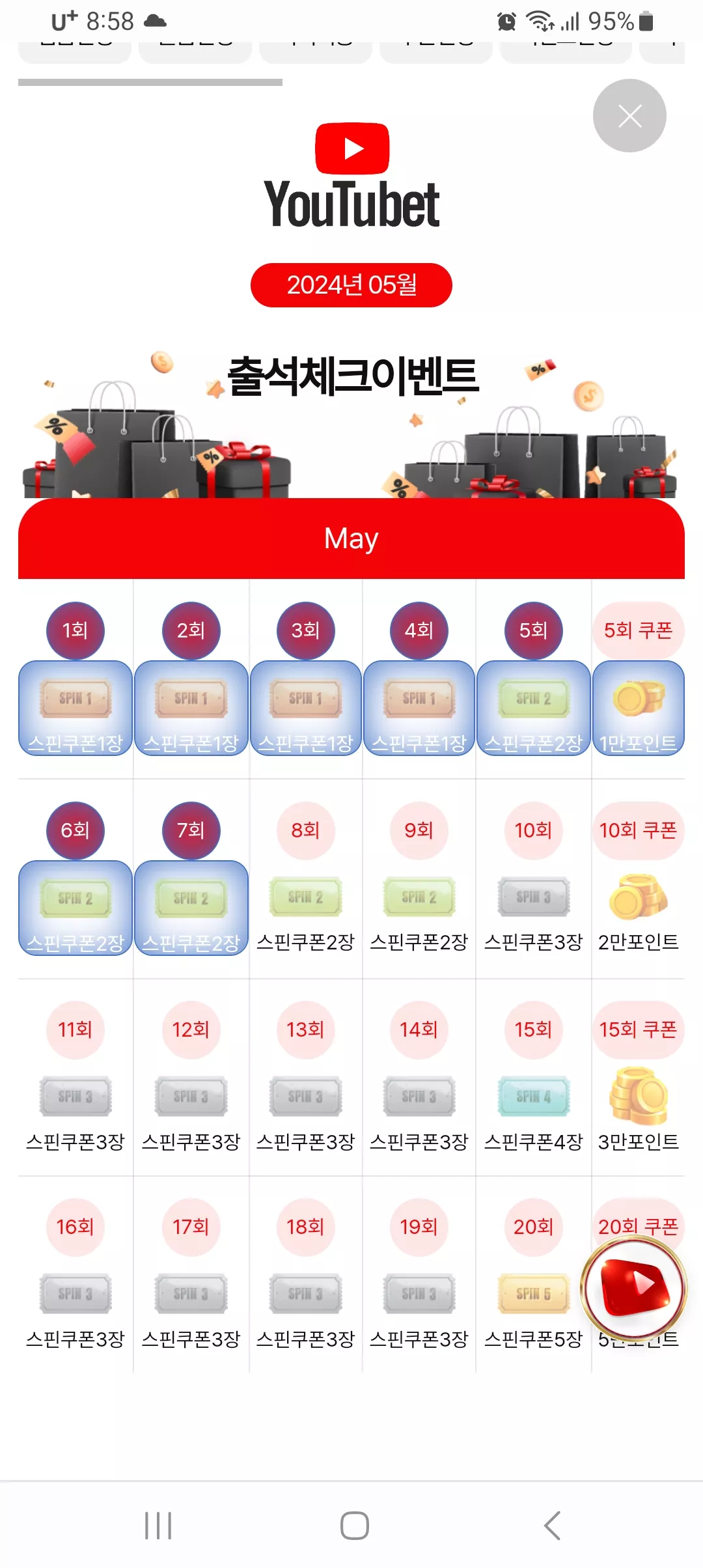703x1568 pixels.
Task: Close the attendance check event popup
Action: [629, 116]
